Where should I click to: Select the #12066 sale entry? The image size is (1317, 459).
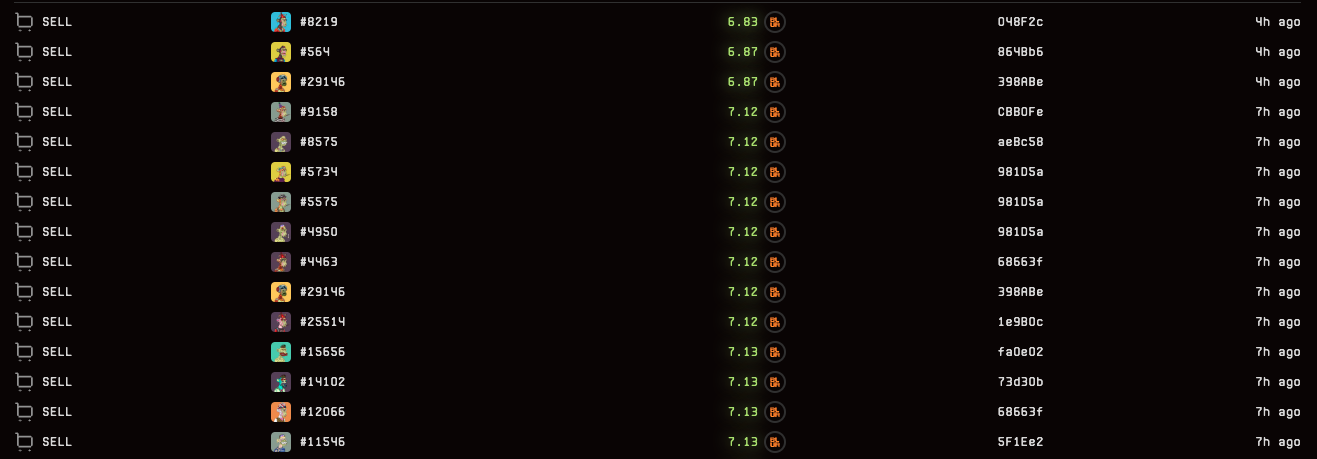[322, 412]
